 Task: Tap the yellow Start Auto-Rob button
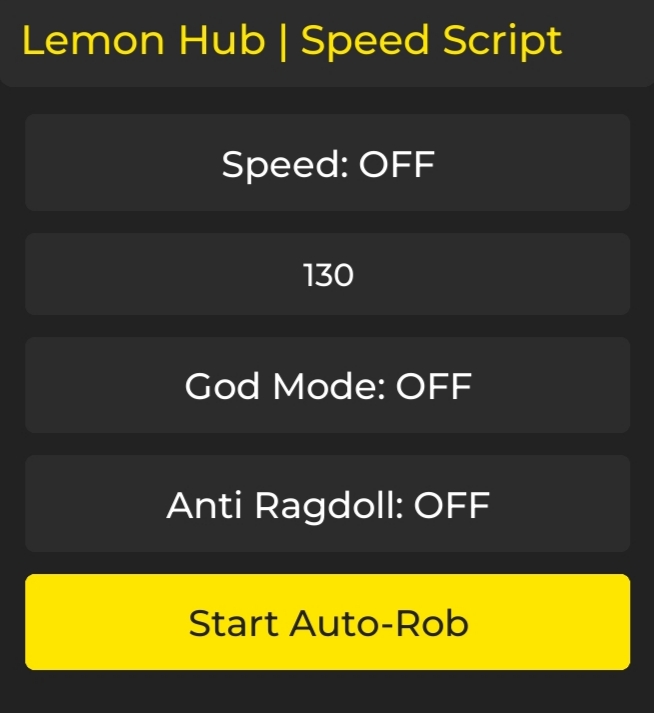pos(327,622)
